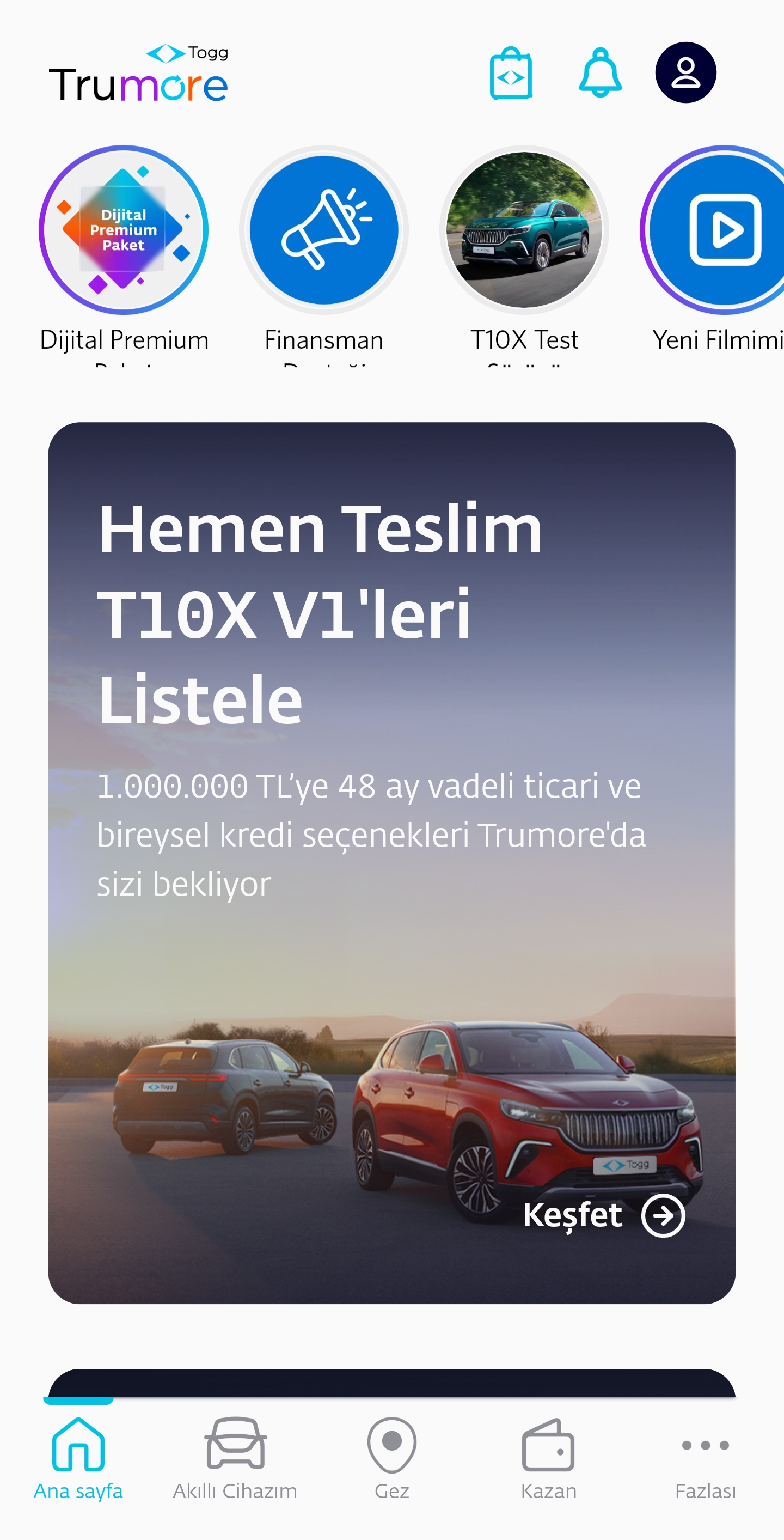Viewport: 784px width, 1540px height.
Task: Switch to the Ana sayfa tab
Action: tap(78, 1459)
